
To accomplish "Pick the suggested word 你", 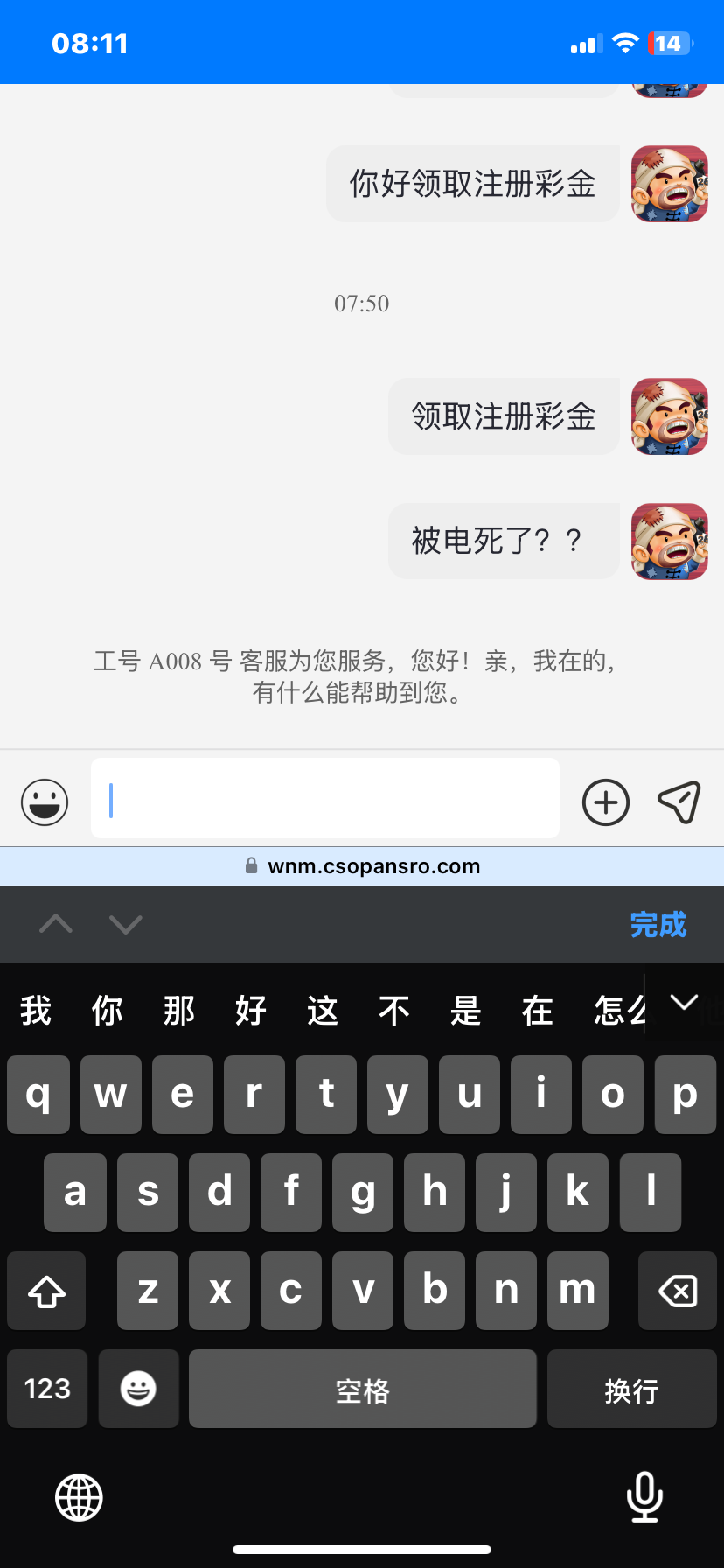I will [x=108, y=1011].
